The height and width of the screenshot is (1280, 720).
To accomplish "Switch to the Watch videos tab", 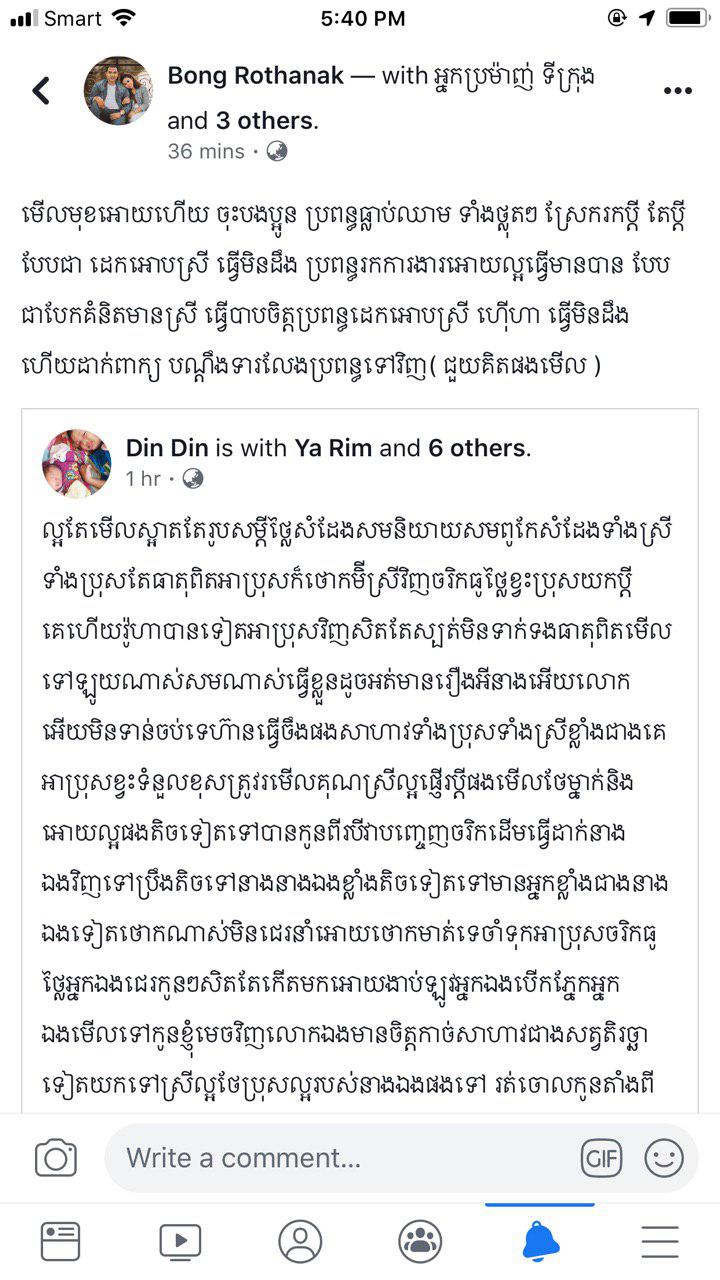I will [x=180, y=1242].
